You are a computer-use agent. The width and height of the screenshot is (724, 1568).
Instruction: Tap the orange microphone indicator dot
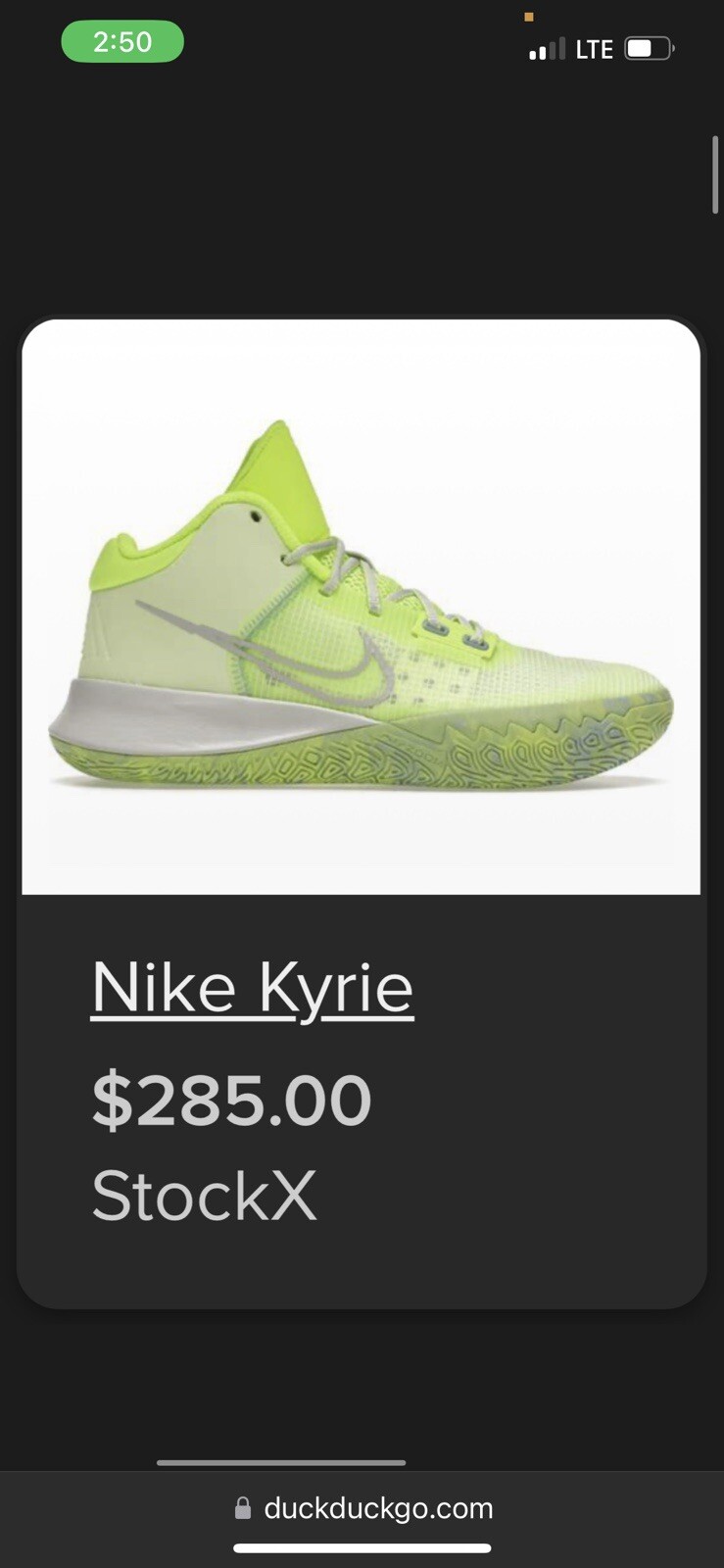[528, 17]
